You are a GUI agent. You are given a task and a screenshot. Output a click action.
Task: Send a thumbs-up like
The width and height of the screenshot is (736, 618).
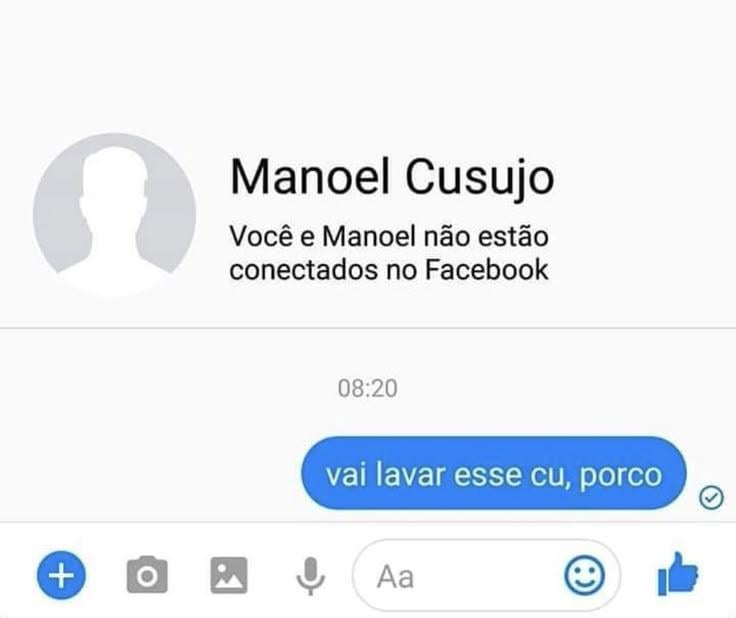(x=678, y=575)
